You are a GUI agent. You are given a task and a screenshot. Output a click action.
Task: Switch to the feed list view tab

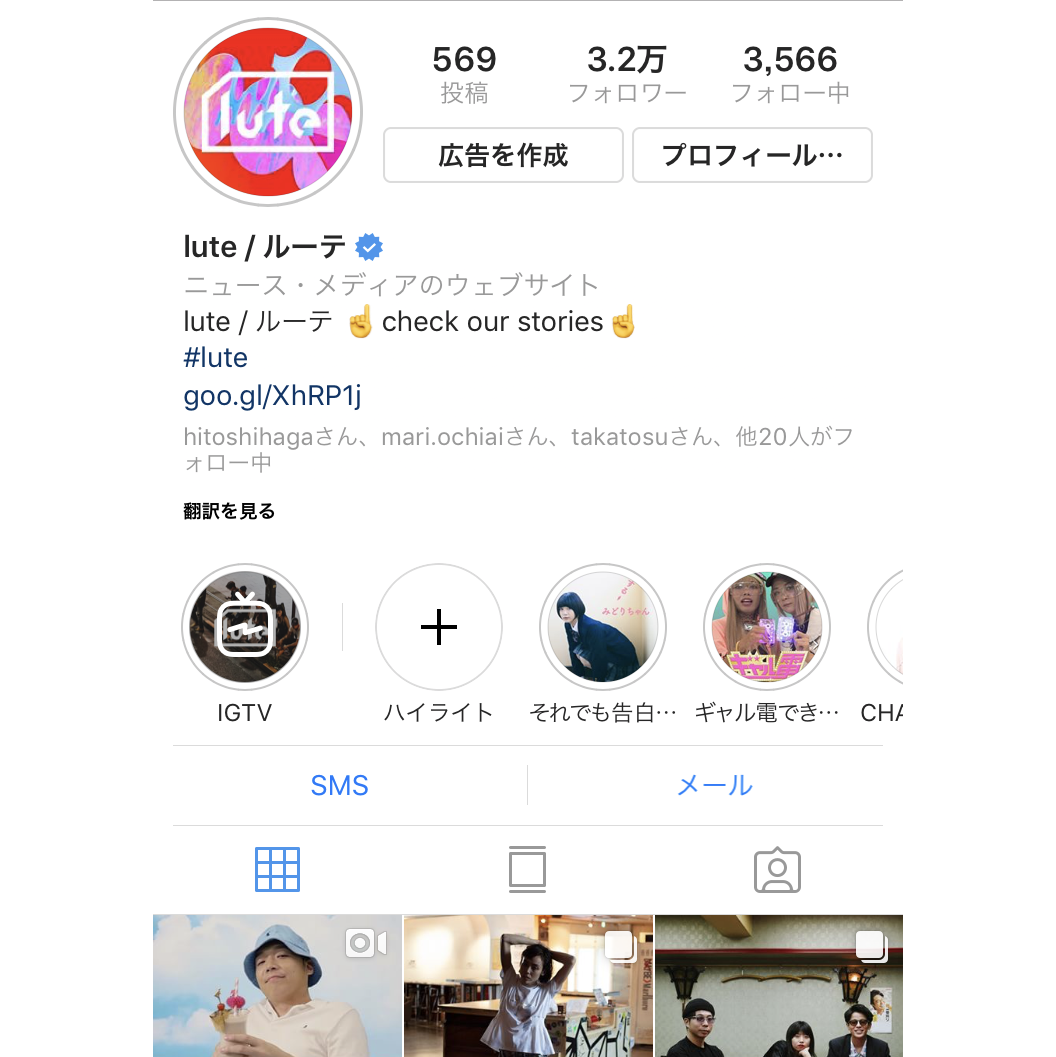[x=527, y=870]
